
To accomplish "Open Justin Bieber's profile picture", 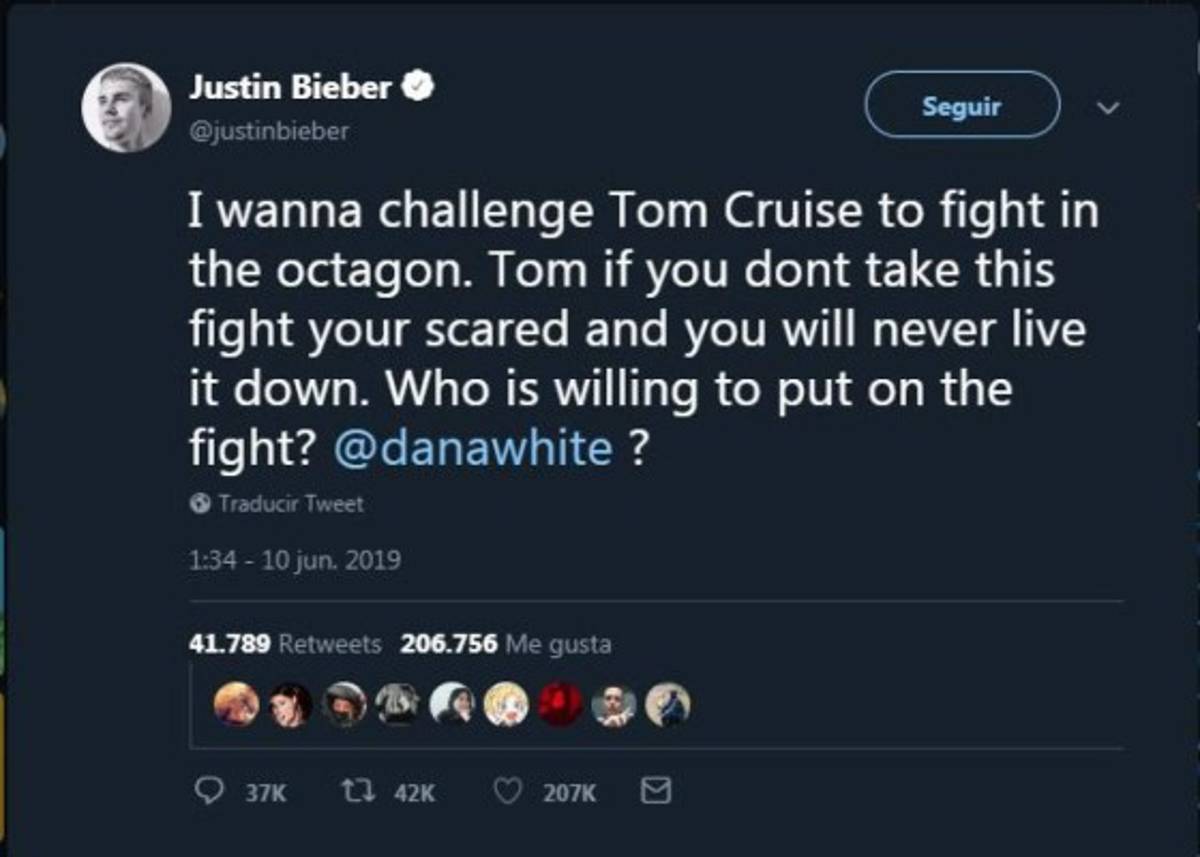I will point(125,108).
